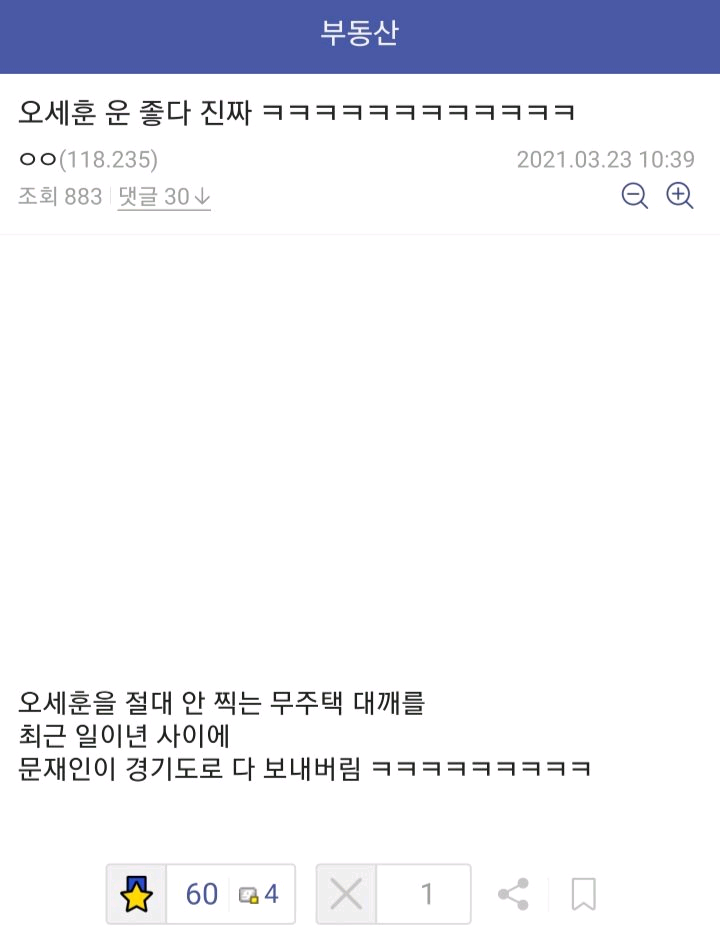
Task: Jump to the 댓글 30 comments link
Action: click(164, 197)
